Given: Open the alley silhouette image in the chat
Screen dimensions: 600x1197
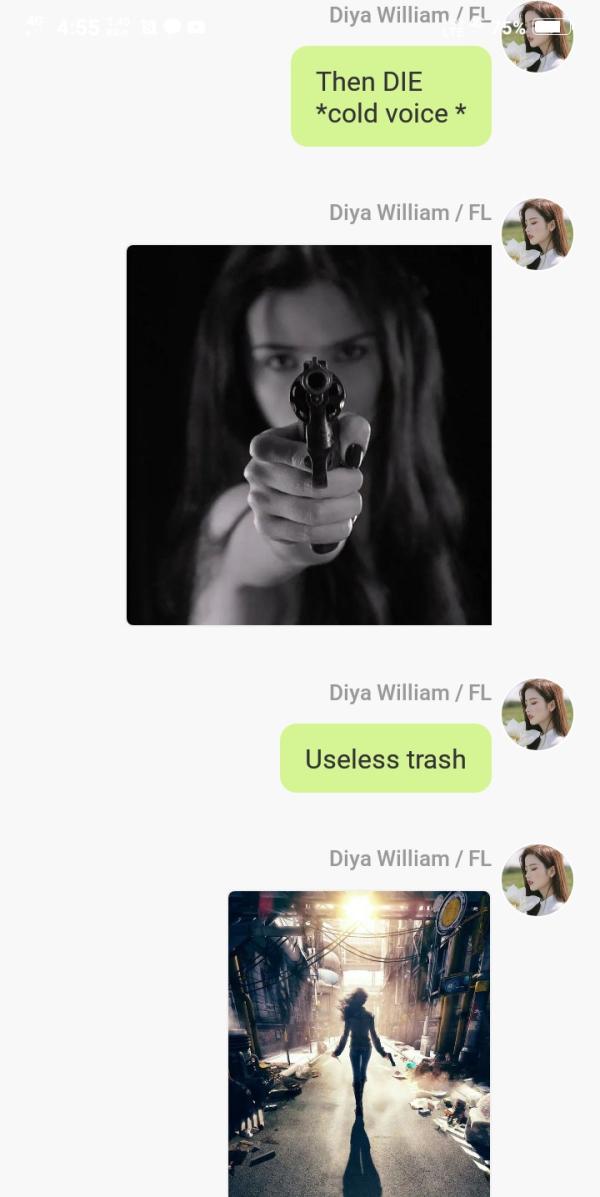Looking at the screenshot, I should coord(359,1043).
